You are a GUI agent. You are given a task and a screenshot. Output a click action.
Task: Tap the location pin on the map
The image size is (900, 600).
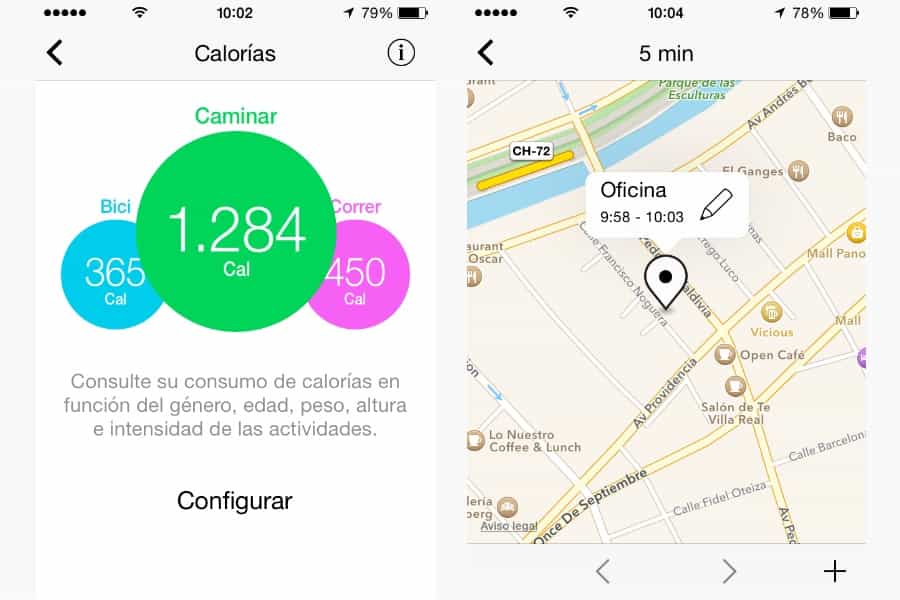[x=664, y=280]
